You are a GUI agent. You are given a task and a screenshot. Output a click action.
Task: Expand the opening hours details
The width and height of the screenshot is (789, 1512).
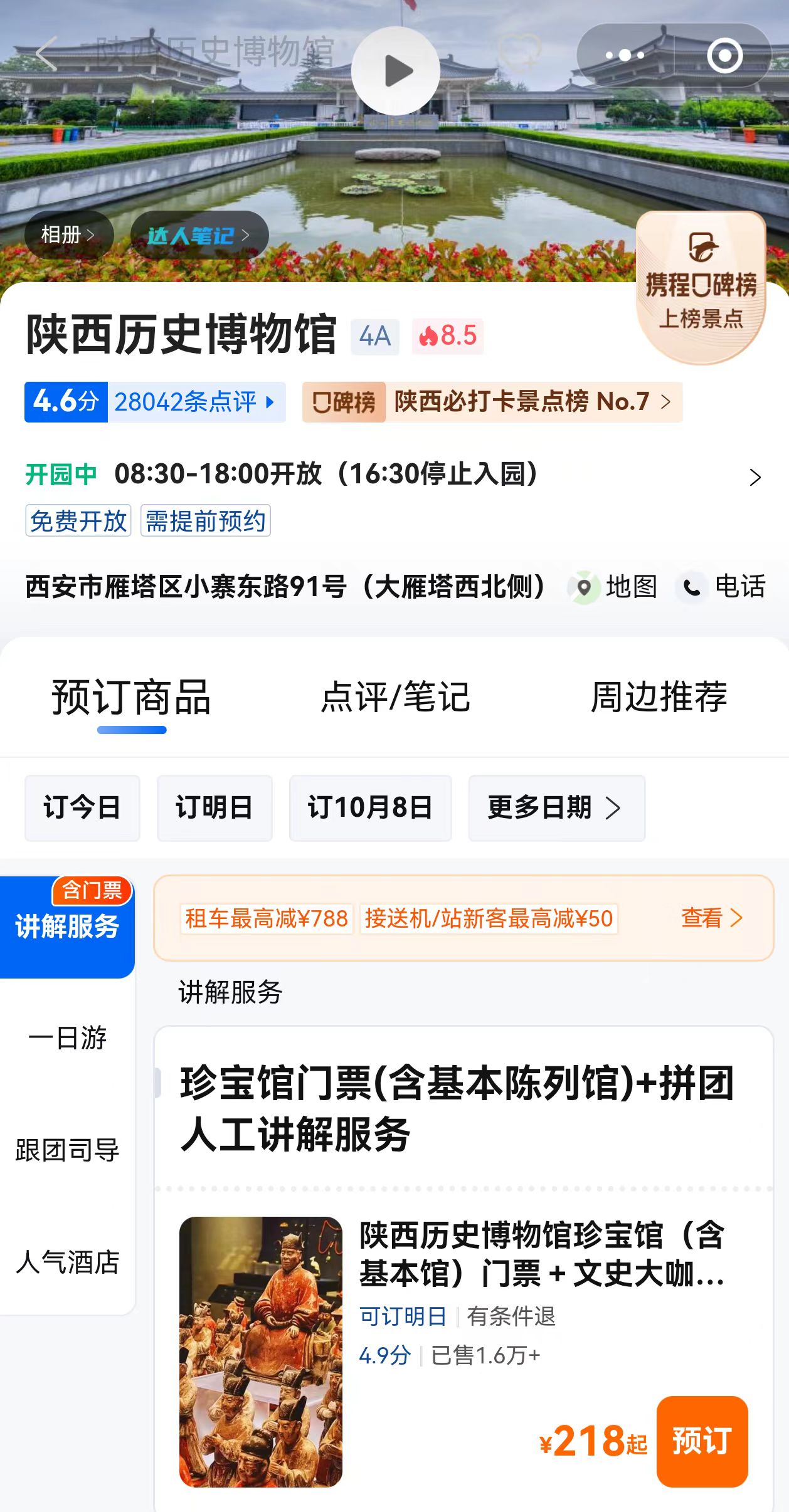click(x=755, y=478)
